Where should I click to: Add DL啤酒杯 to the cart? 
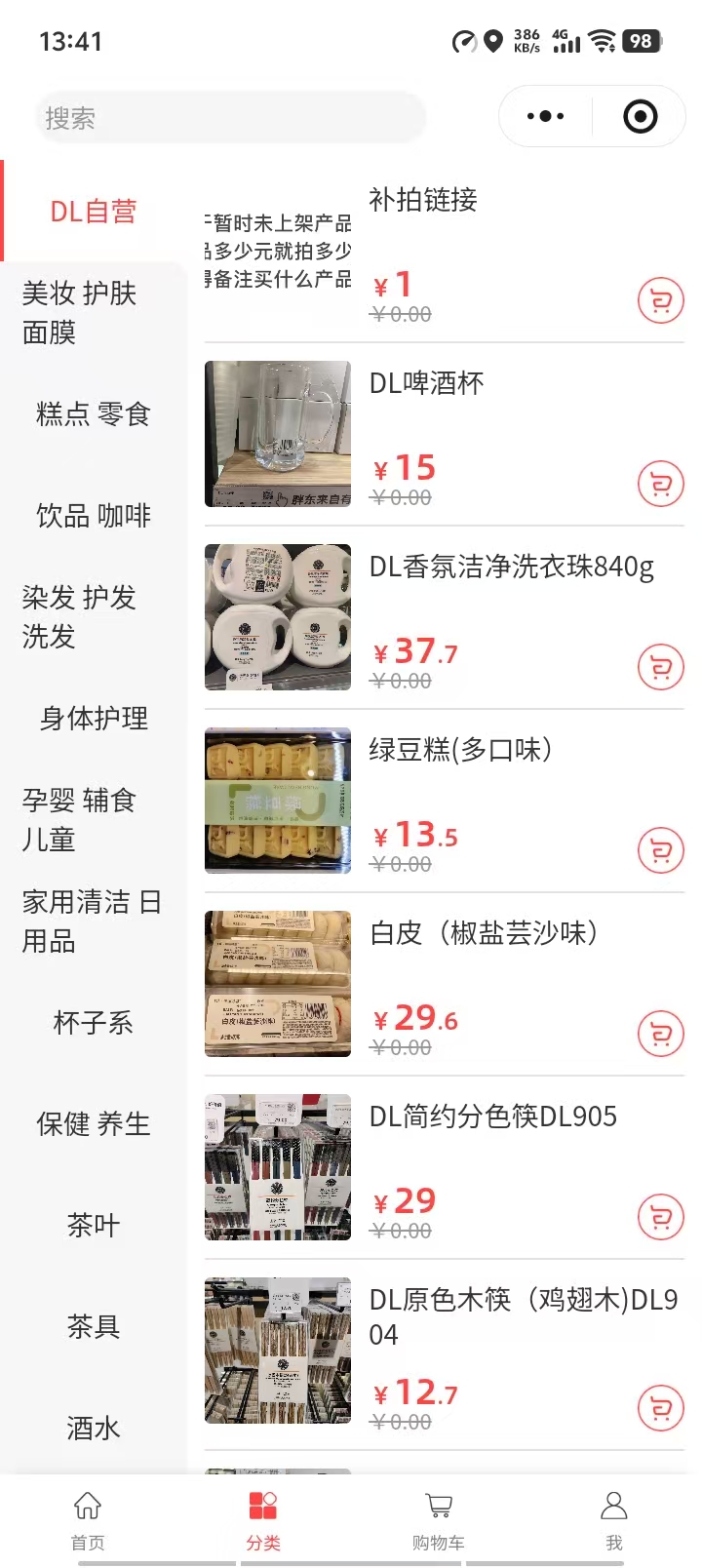pyautogui.click(x=660, y=484)
